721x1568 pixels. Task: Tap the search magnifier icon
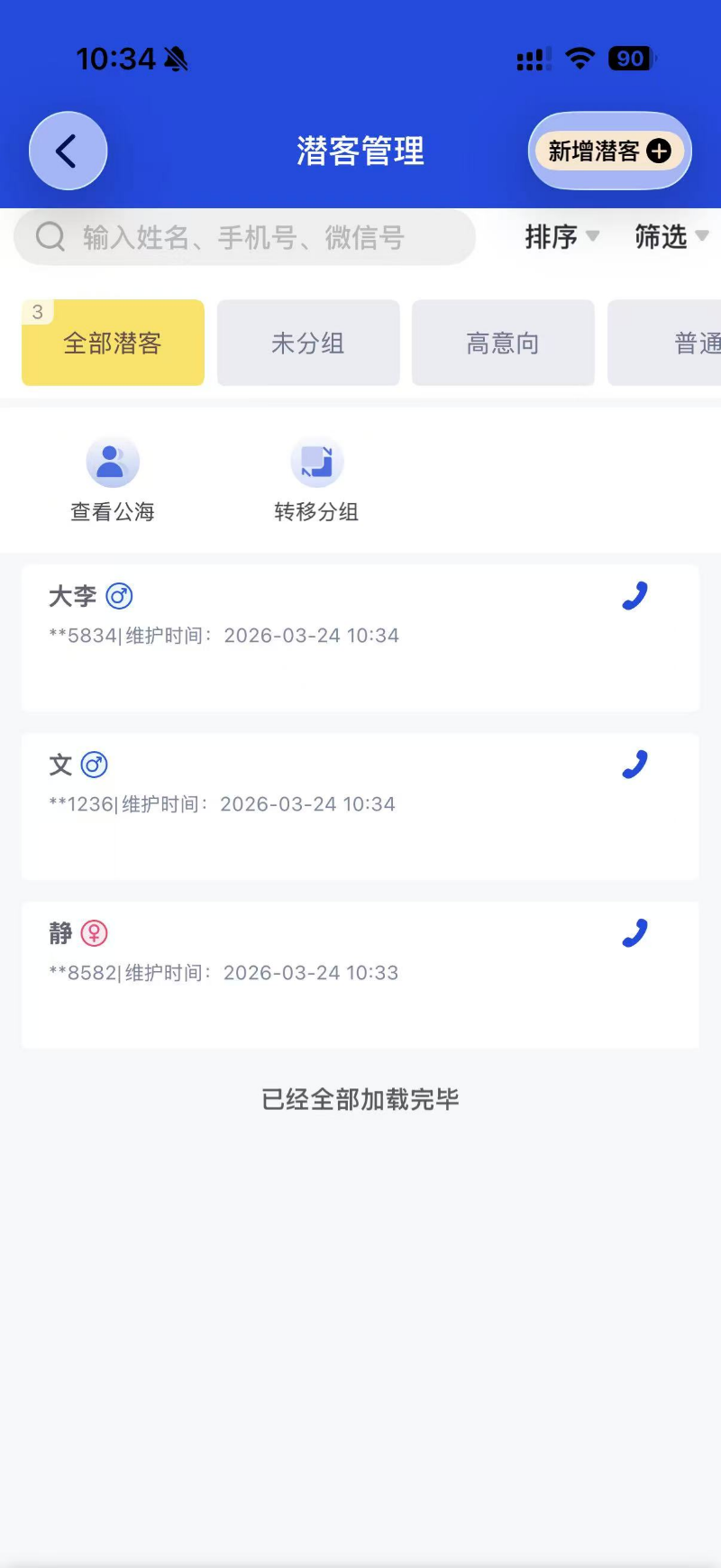tap(49, 236)
